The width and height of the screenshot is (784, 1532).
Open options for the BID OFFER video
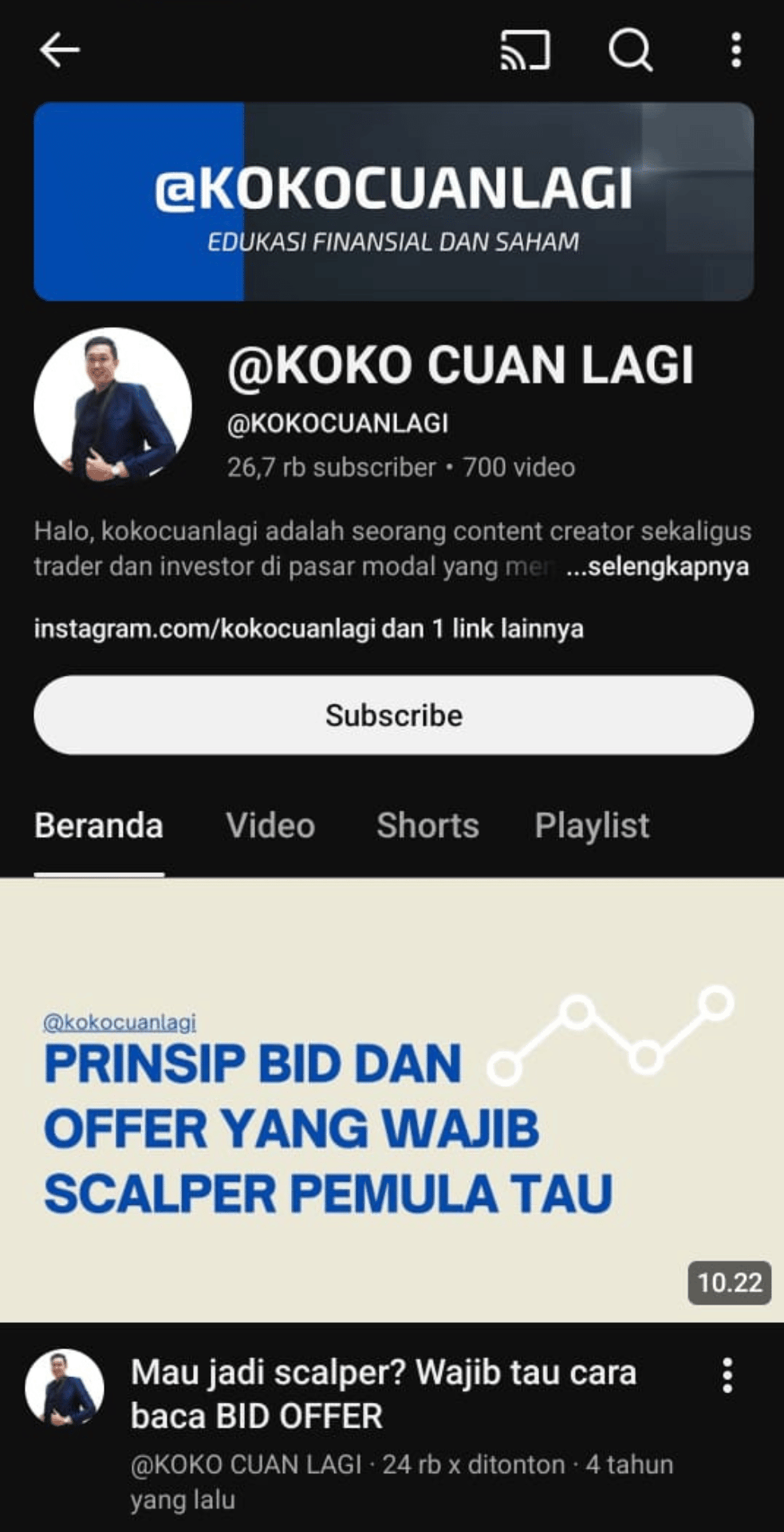tap(727, 1376)
